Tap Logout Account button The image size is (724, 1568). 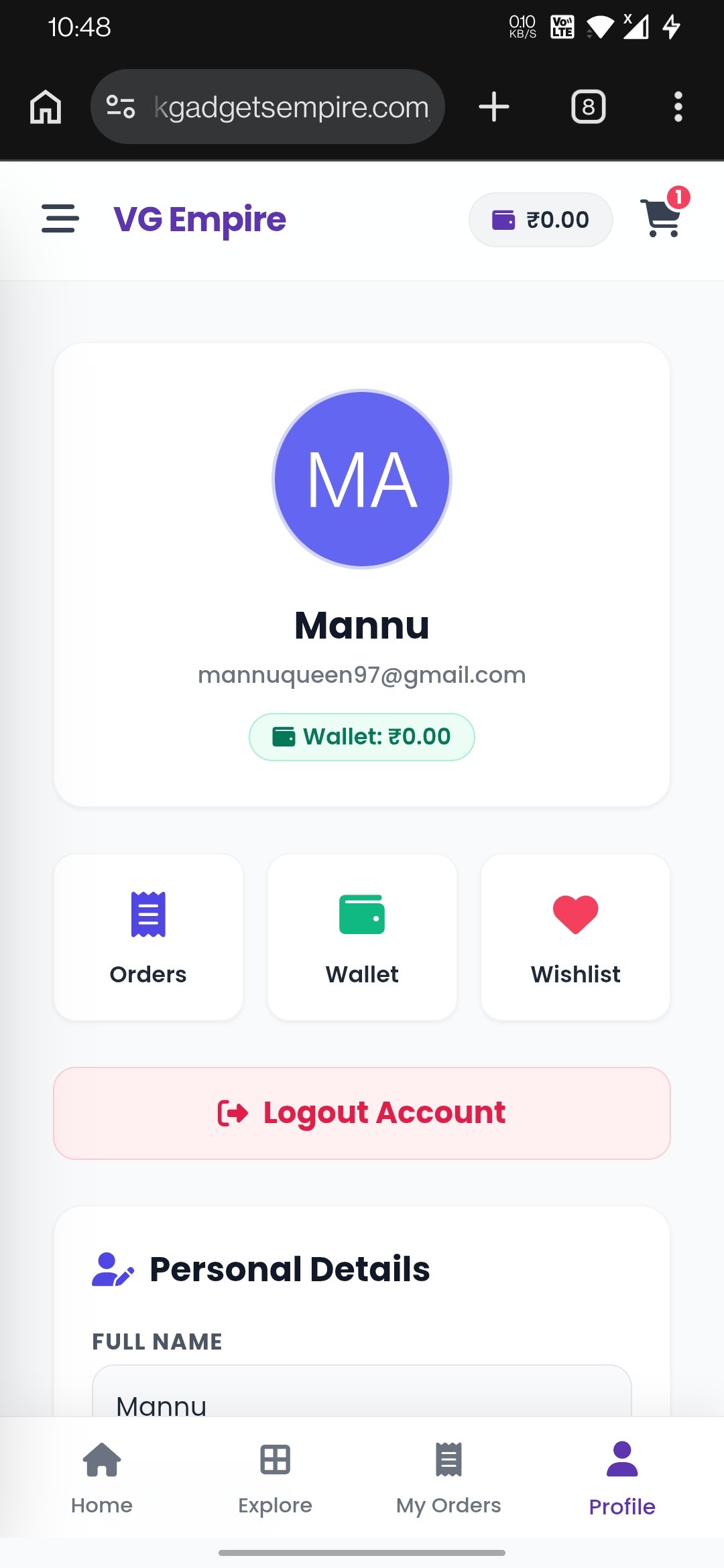click(362, 1113)
